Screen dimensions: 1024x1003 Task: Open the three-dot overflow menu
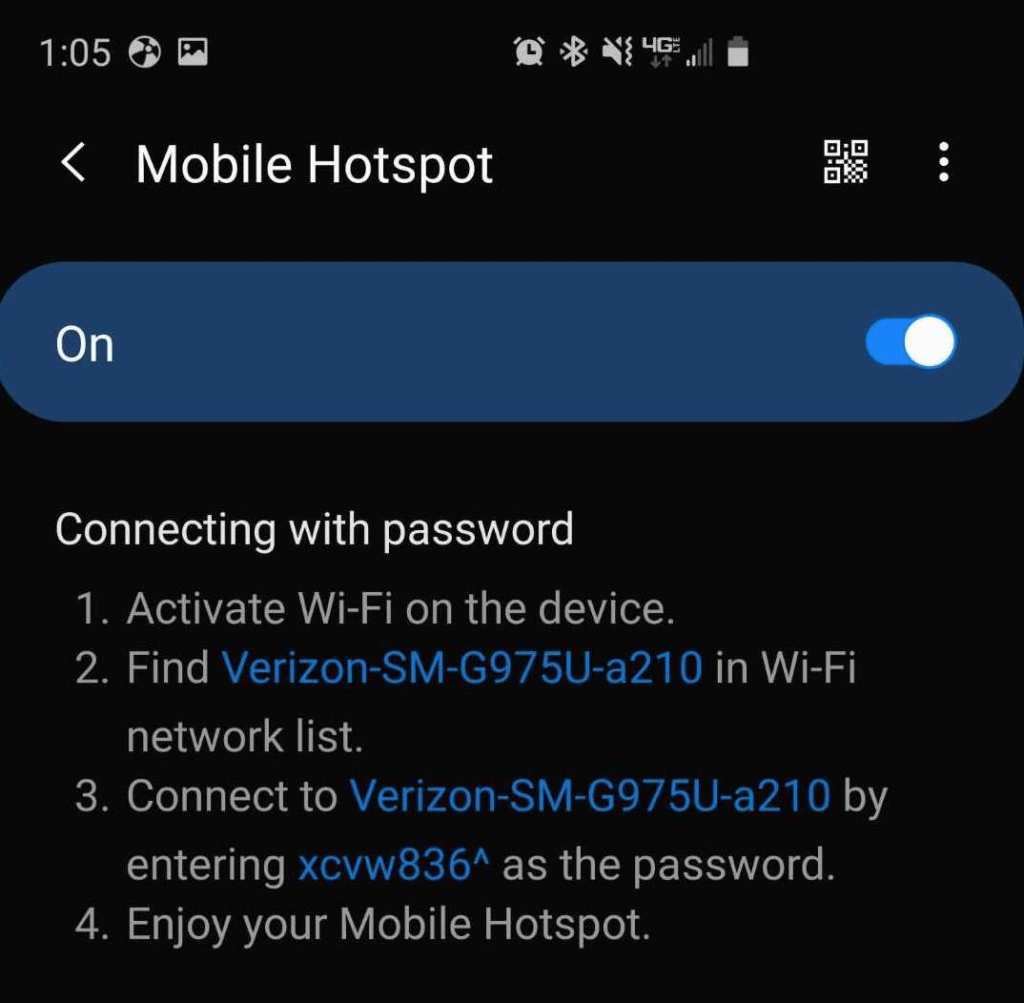944,161
